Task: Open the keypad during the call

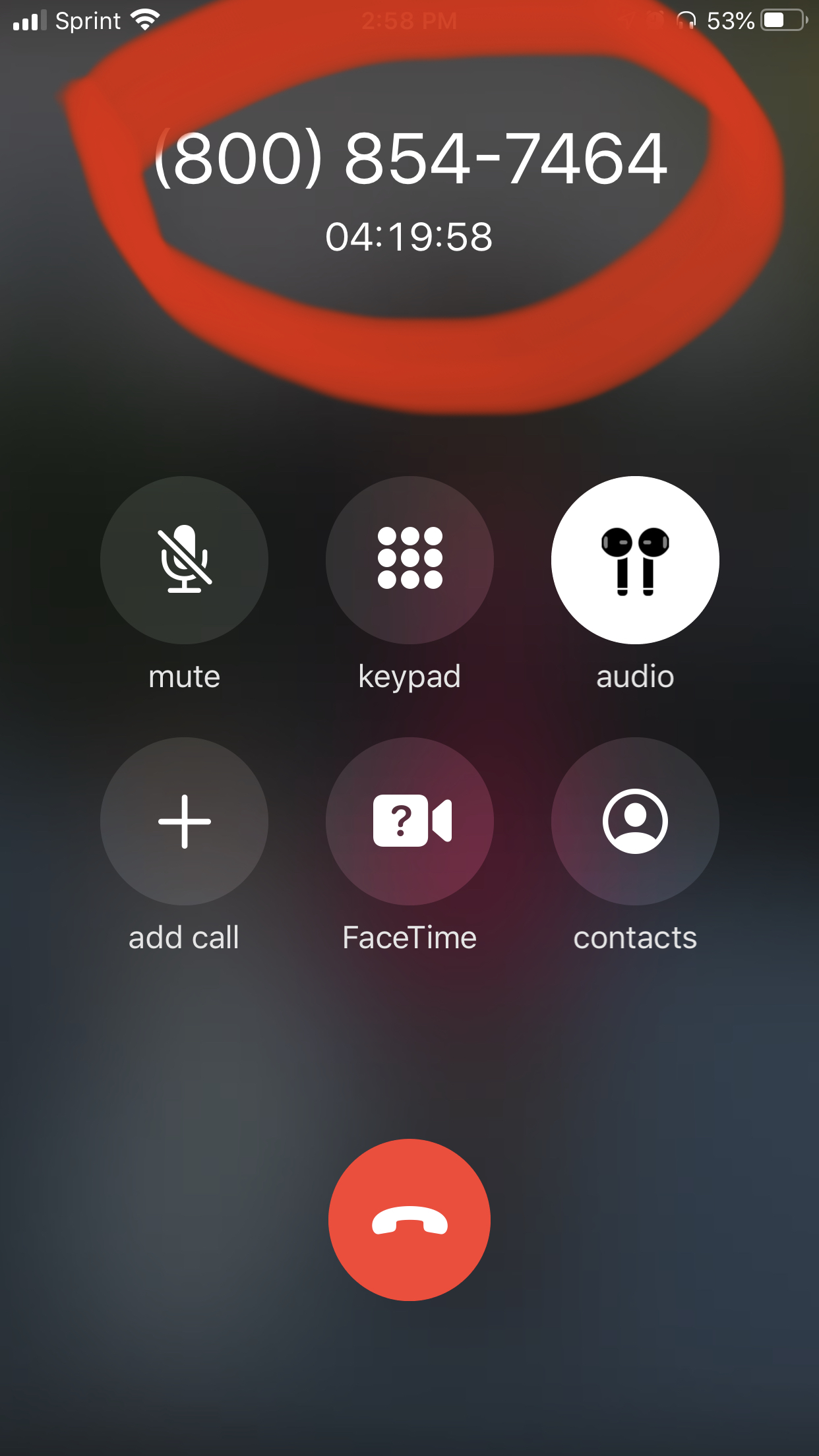Action: coord(409,560)
